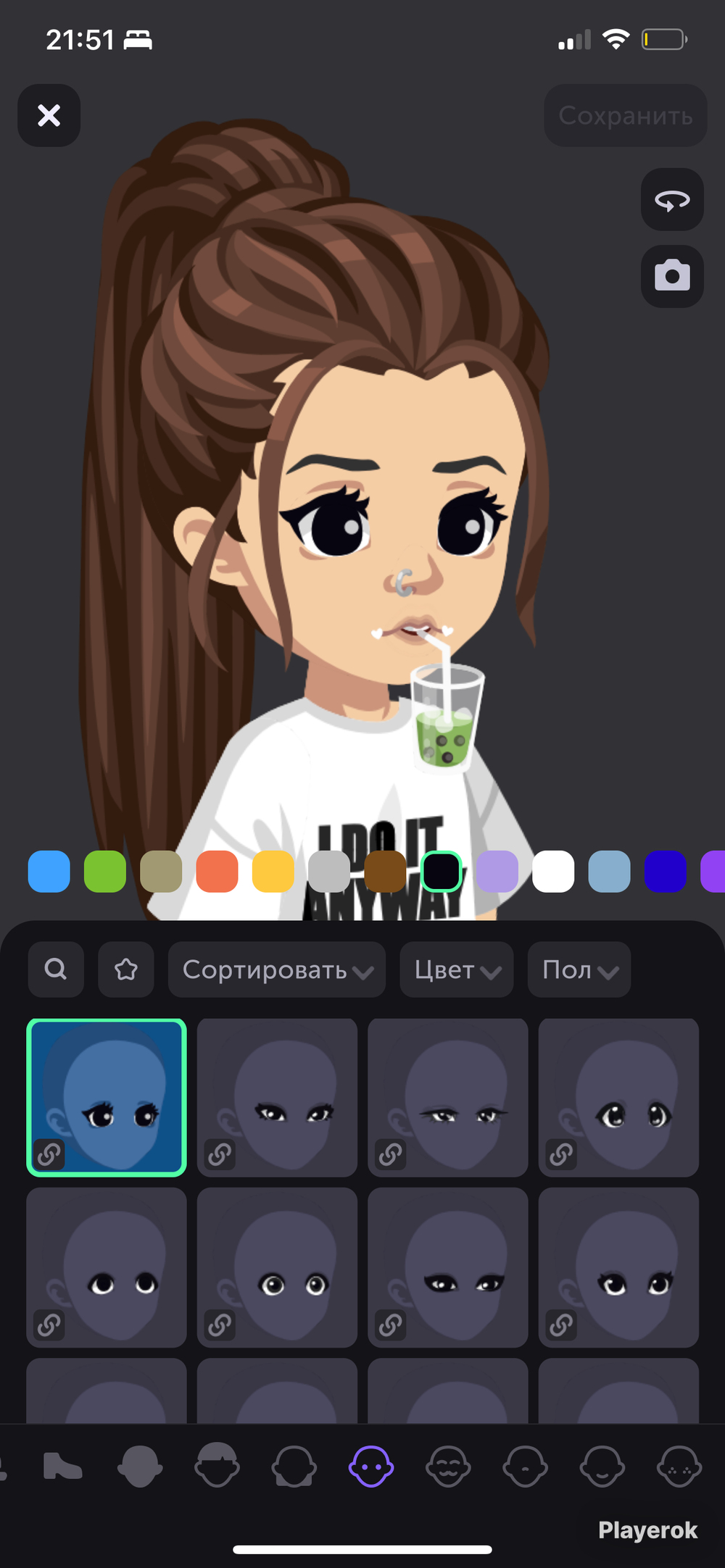Open search for eye items

pos(56,969)
